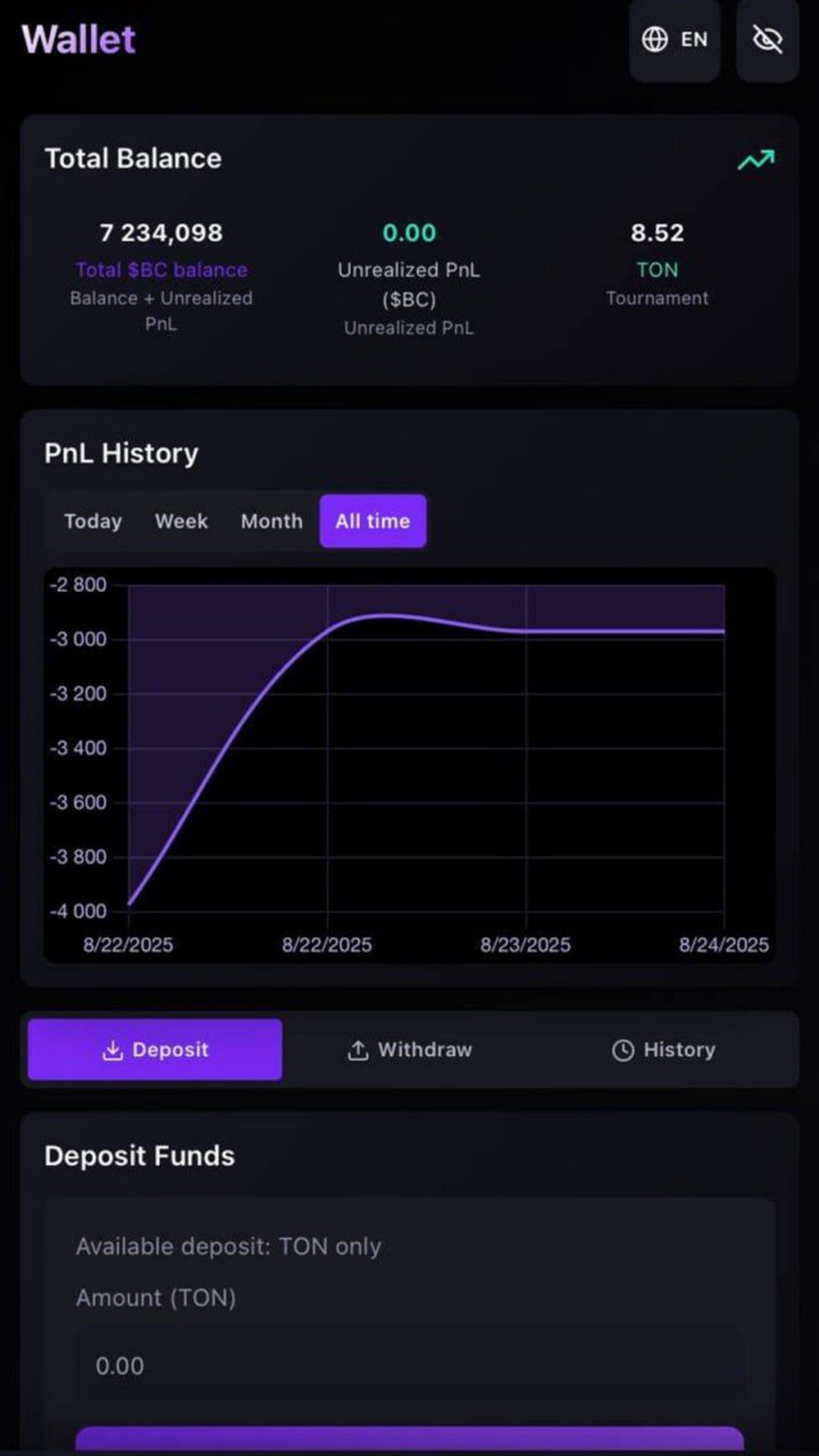Click the green trend arrow in Total Balance

[x=756, y=159]
